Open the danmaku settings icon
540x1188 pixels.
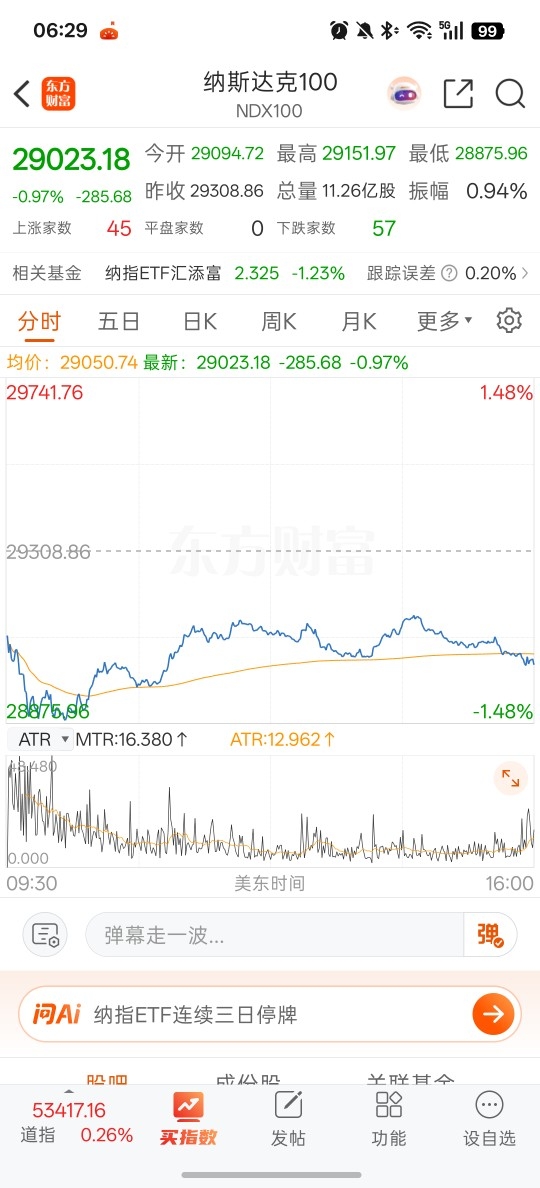coord(45,935)
